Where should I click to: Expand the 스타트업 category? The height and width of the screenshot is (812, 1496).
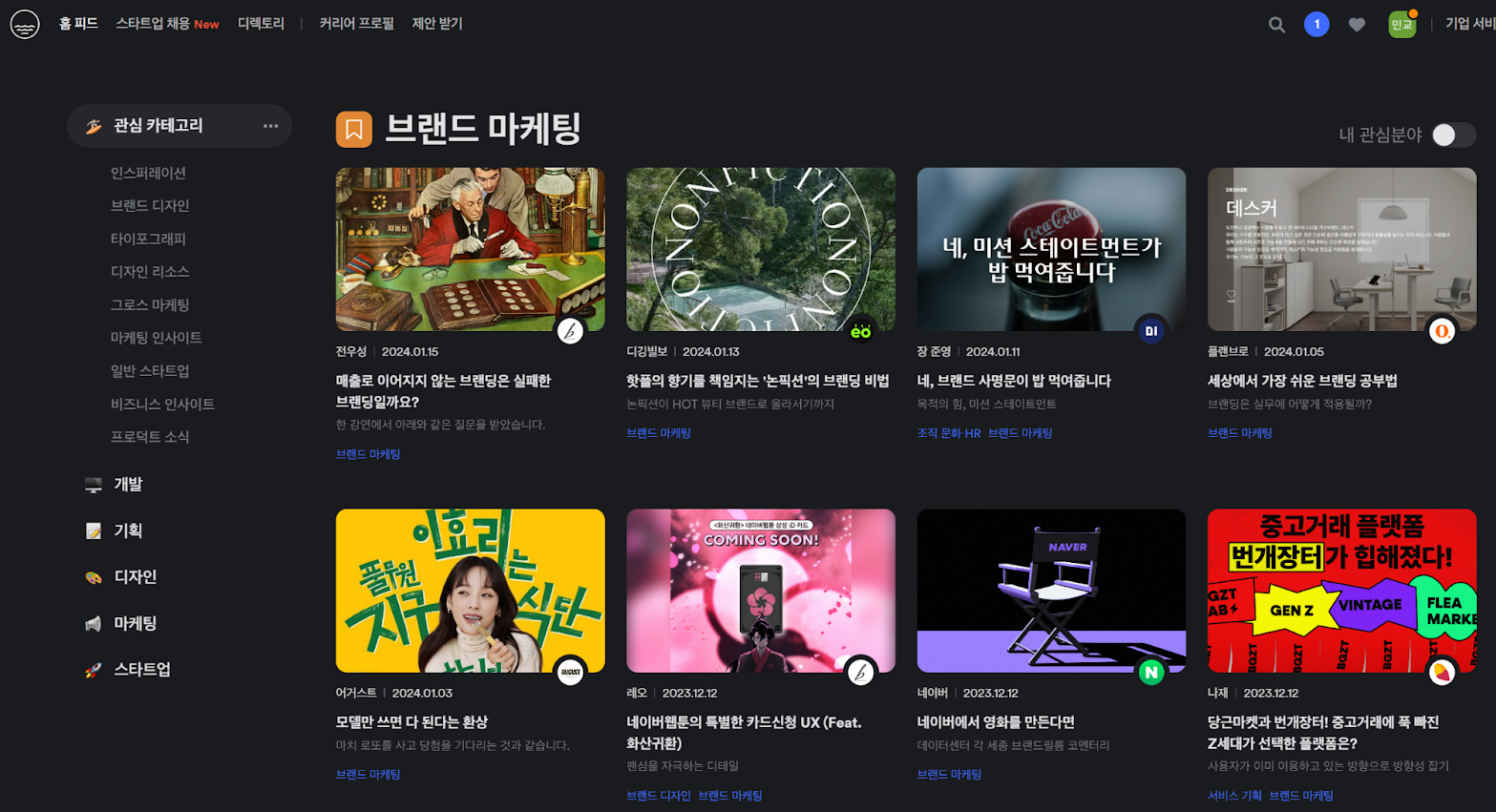click(142, 670)
